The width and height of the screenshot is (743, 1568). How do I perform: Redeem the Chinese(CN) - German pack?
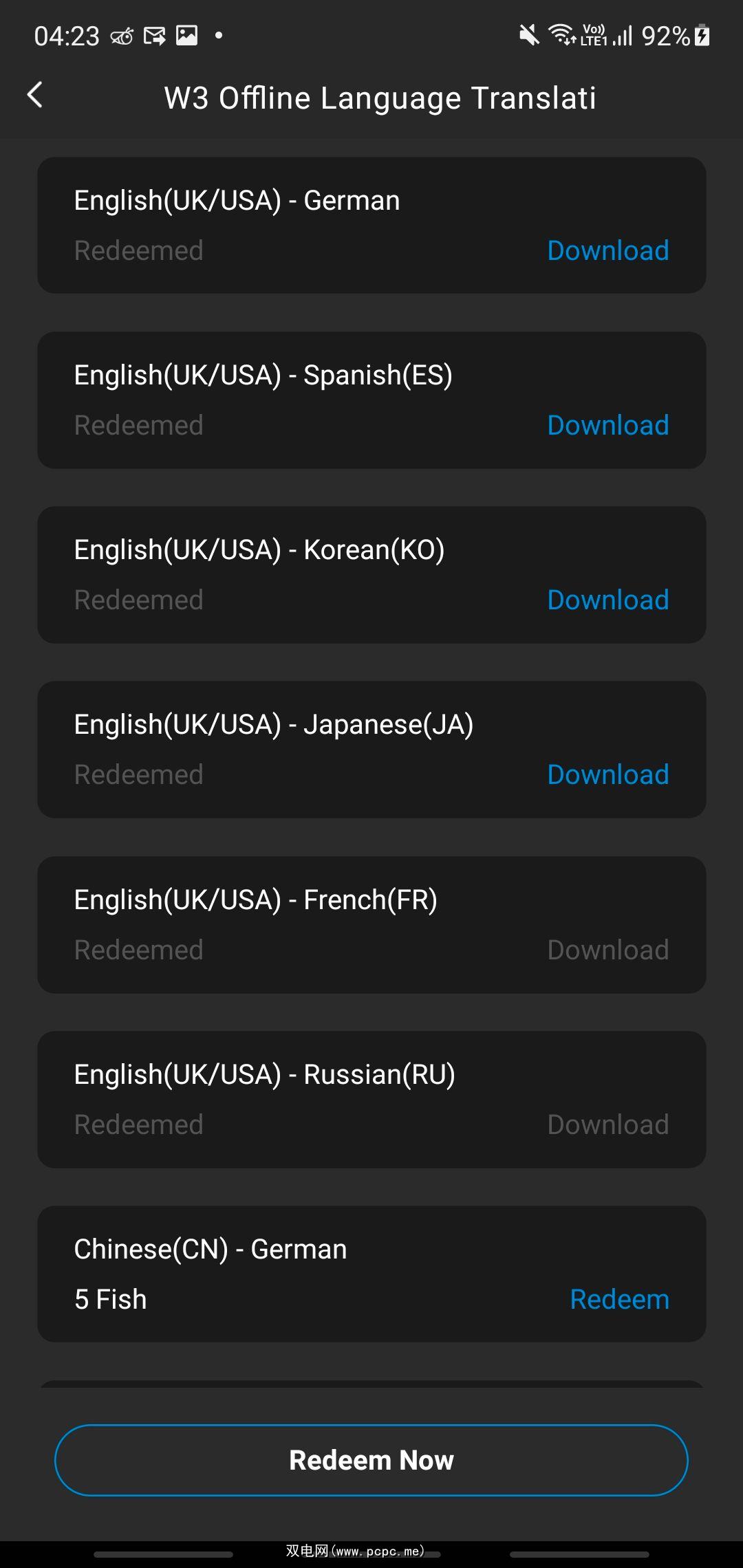pyautogui.click(x=619, y=1299)
